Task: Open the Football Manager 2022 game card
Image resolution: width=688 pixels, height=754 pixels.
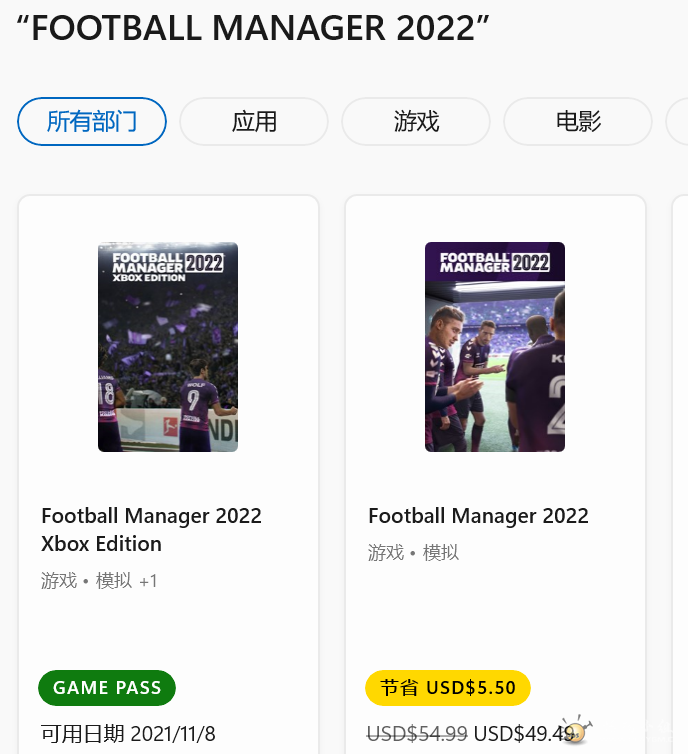Action: tap(495, 347)
